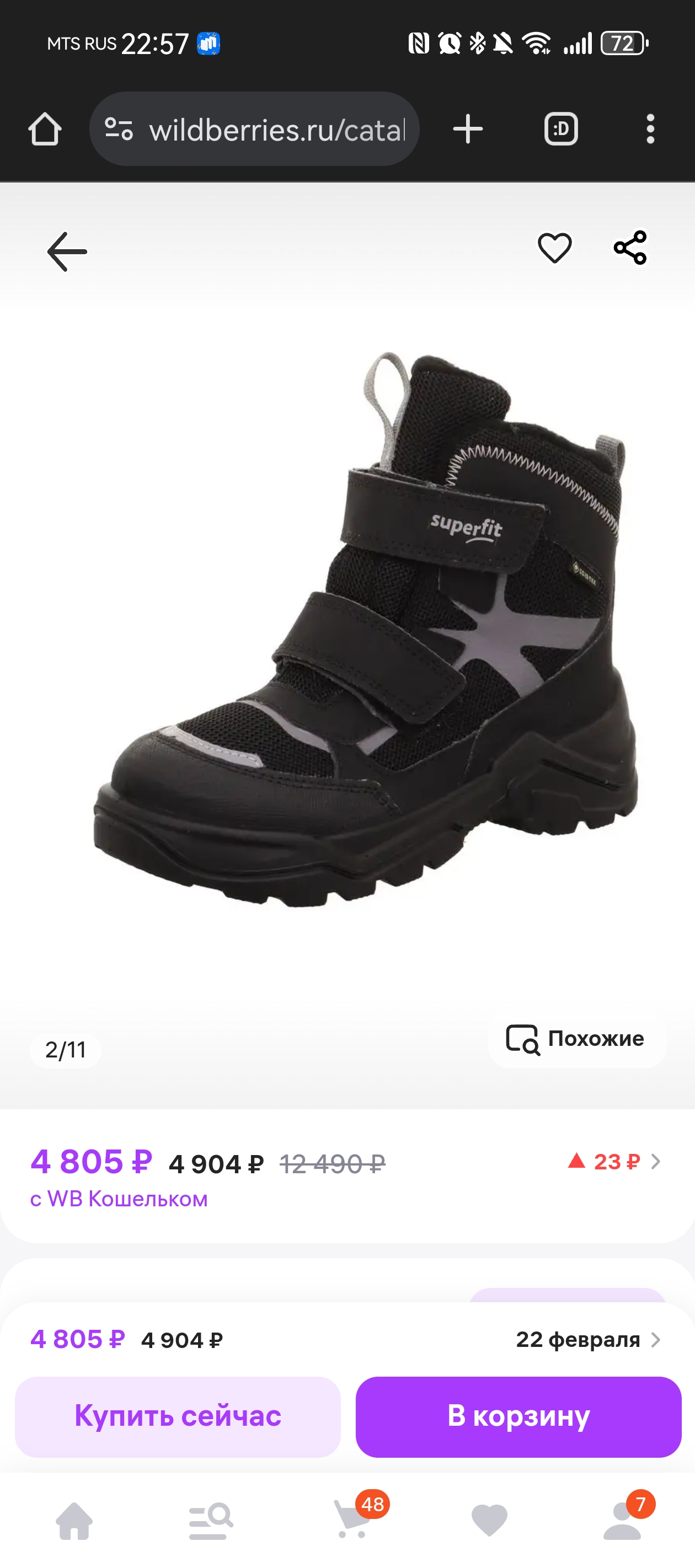Add the boots to favorites with the heart
This screenshot has height=1568, width=695.
pyautogui.click(x=554, y=248)
